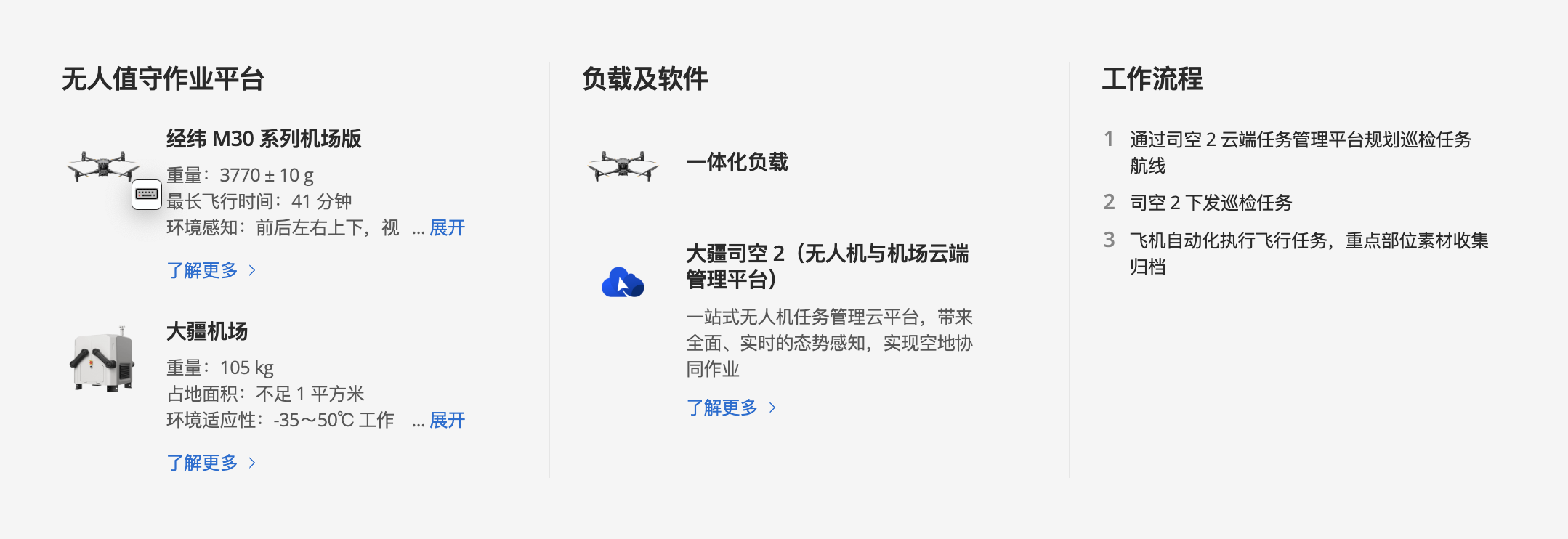Expand the 经纬 M30 系列机场版 specs

447,228
